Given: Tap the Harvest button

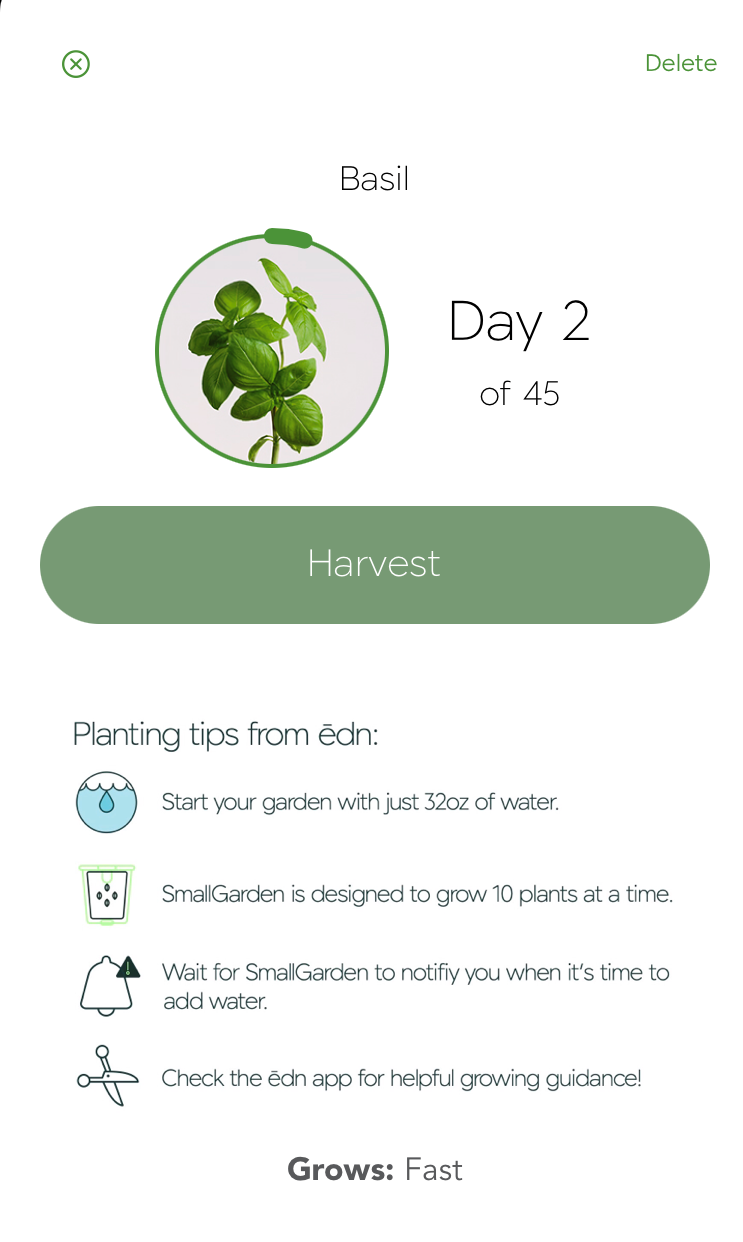Looking at the screenshot, I should (374, 564).
